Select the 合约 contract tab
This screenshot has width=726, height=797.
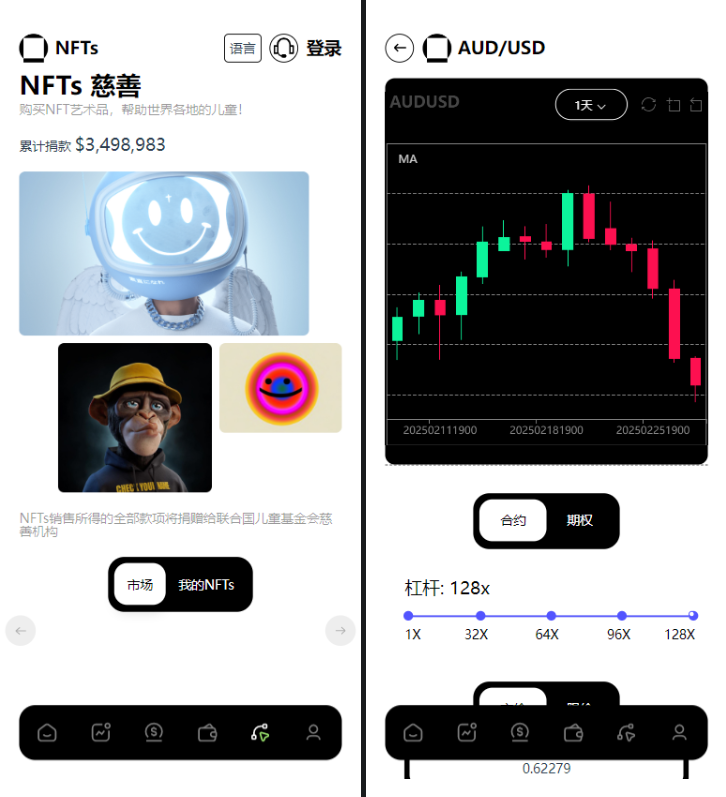pos(513,520)
